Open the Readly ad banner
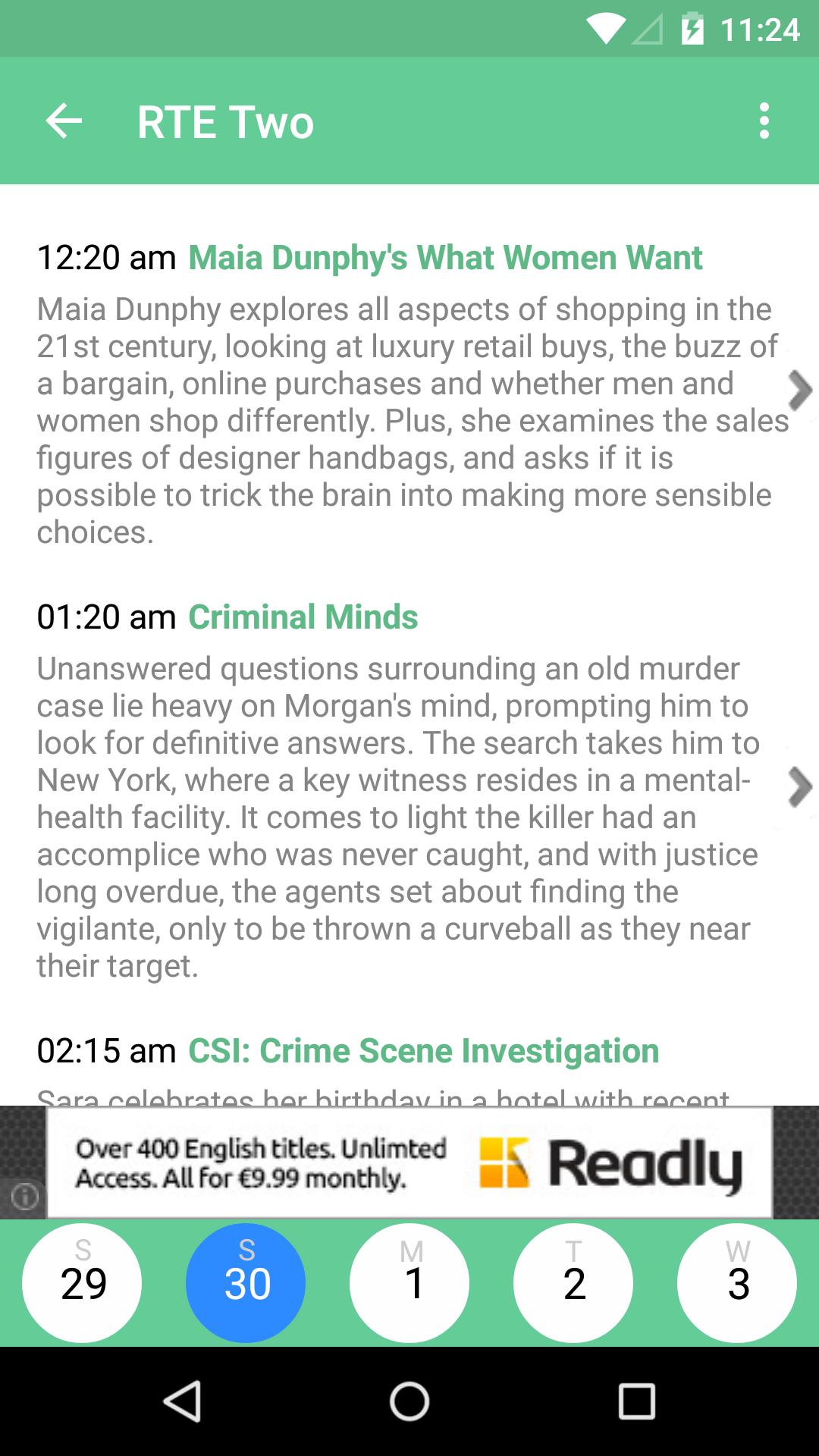This screenshot has width=819, height=1456. click(x=409, y=1163)
